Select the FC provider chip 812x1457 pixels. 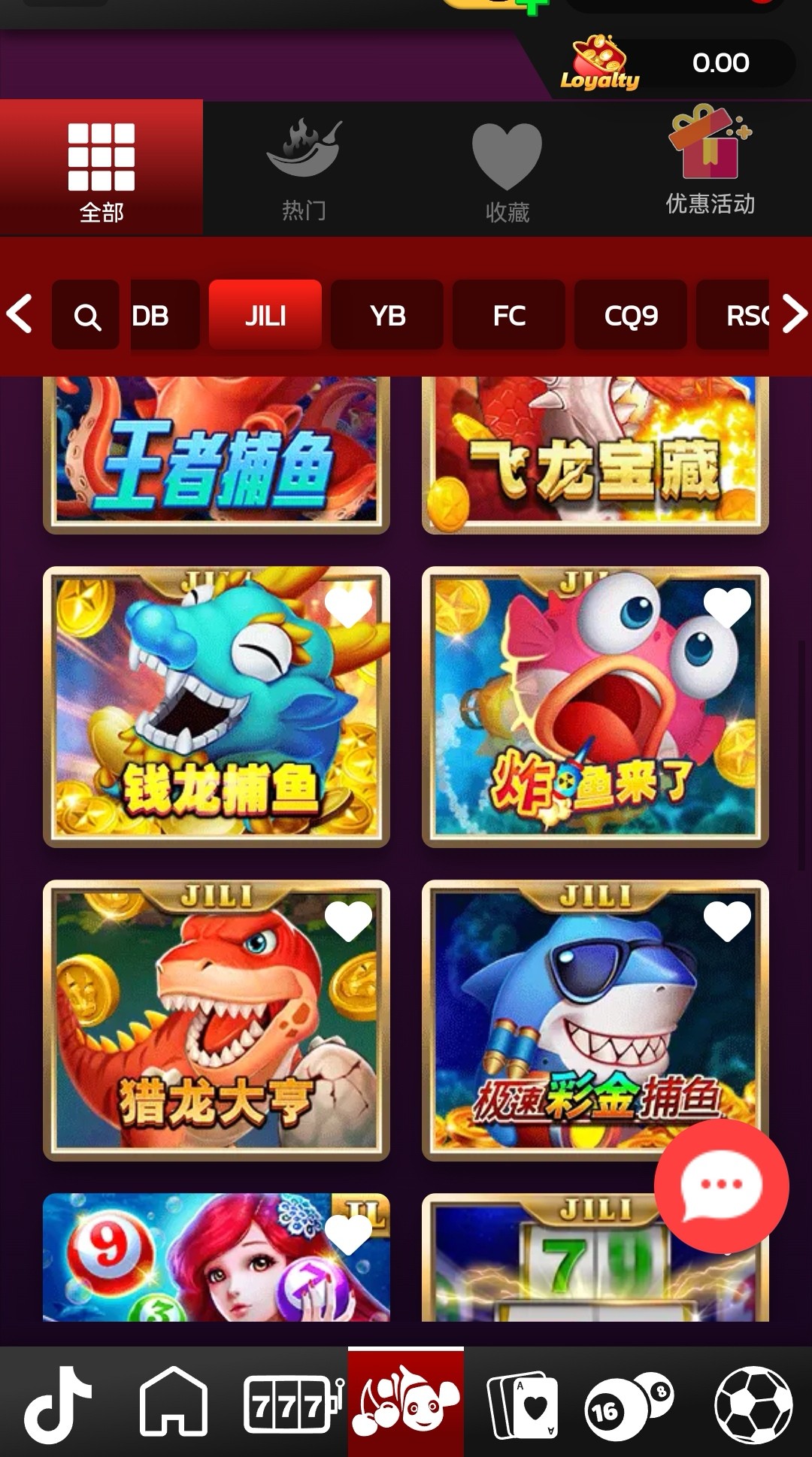(509, 316)
